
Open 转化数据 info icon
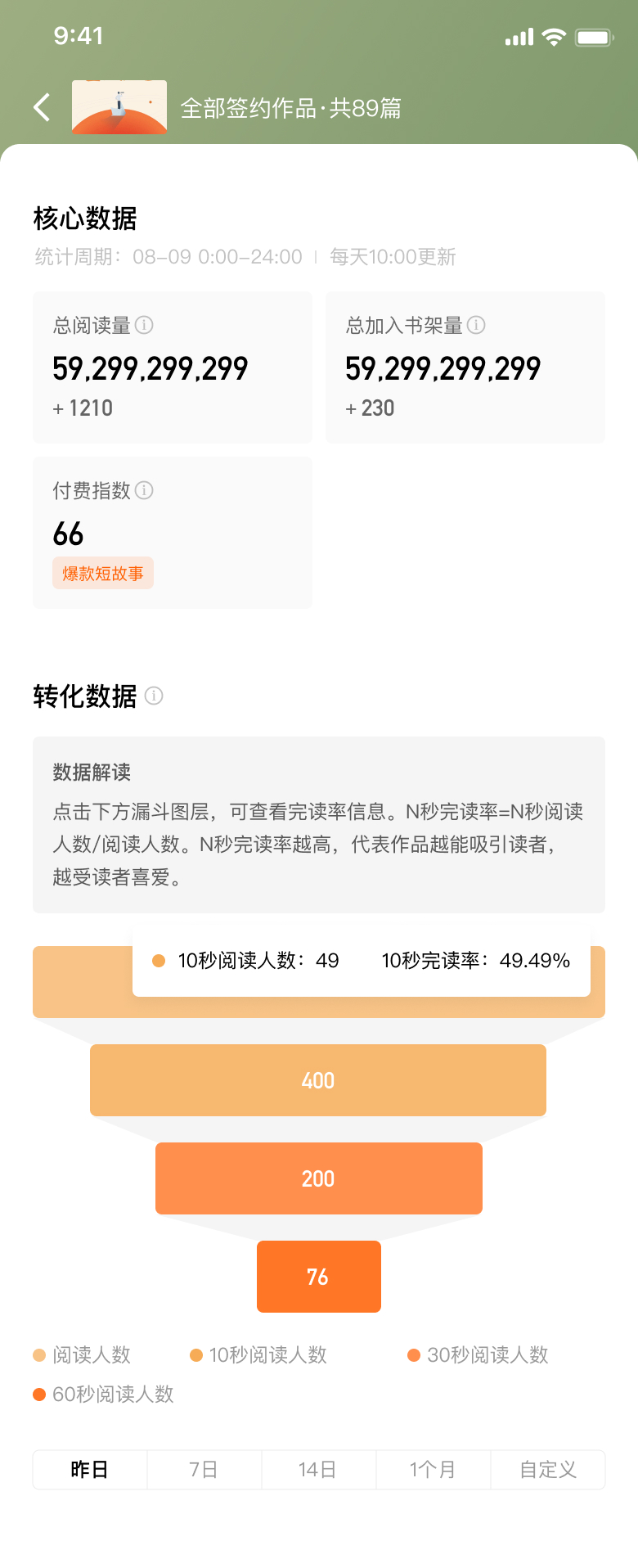coord(154,696)
